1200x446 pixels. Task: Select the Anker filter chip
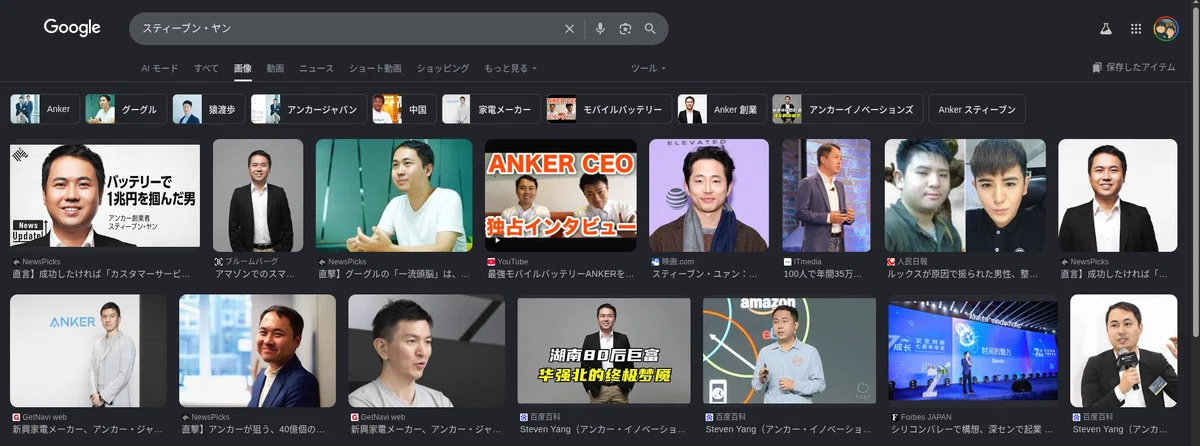pos(45,109)
